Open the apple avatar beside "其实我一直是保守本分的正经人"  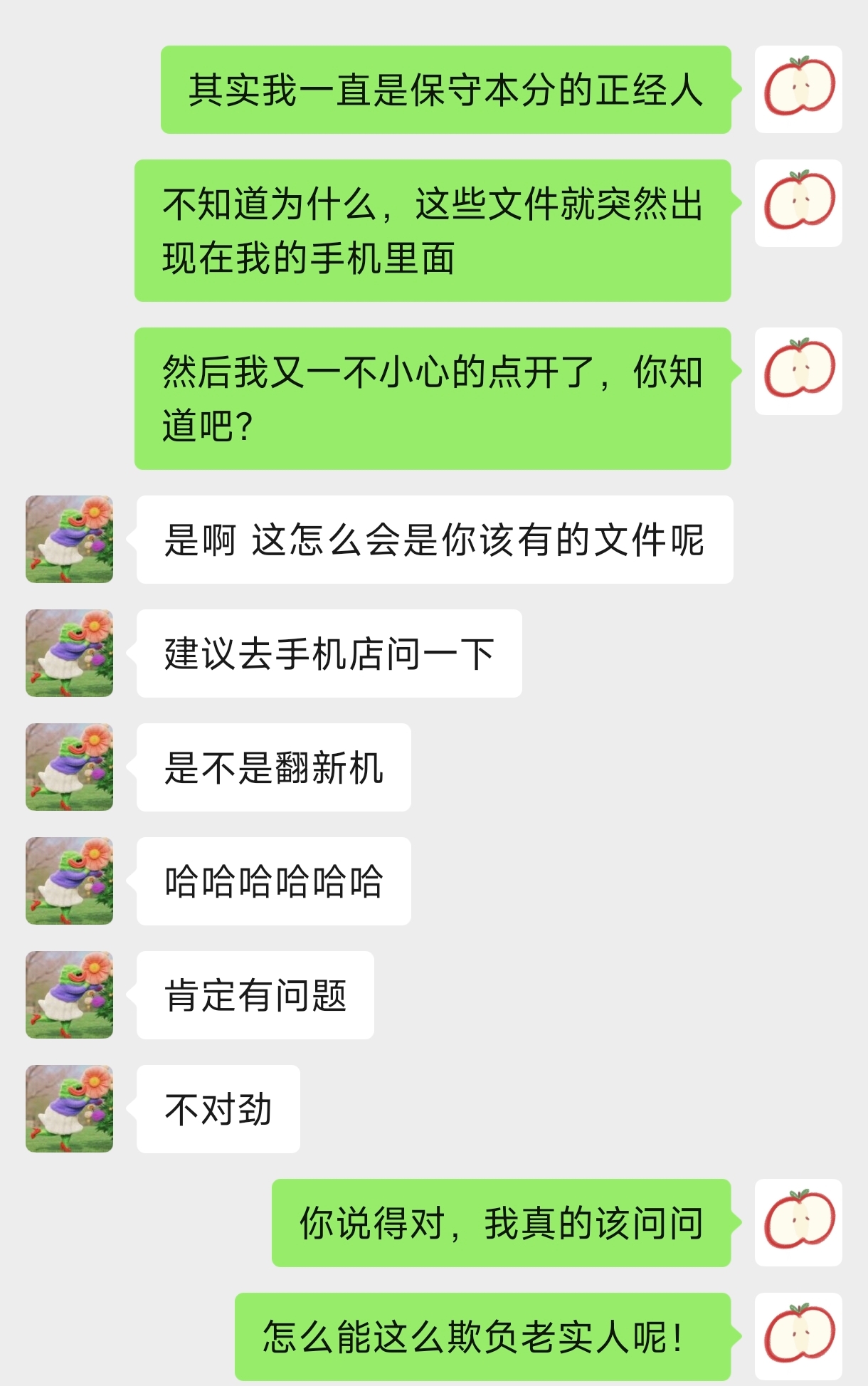click(798, 89)
